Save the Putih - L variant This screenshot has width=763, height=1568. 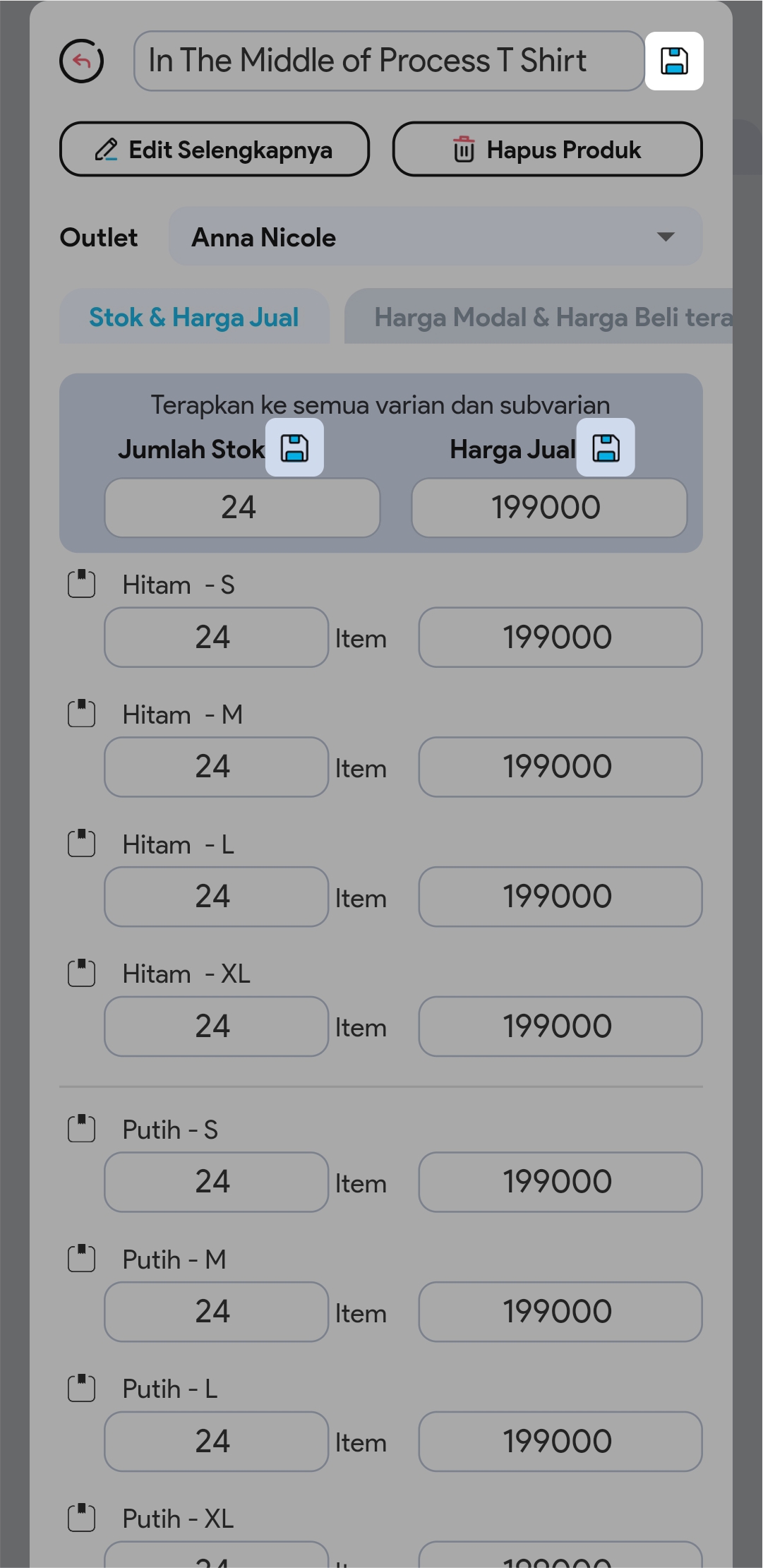81,1388
